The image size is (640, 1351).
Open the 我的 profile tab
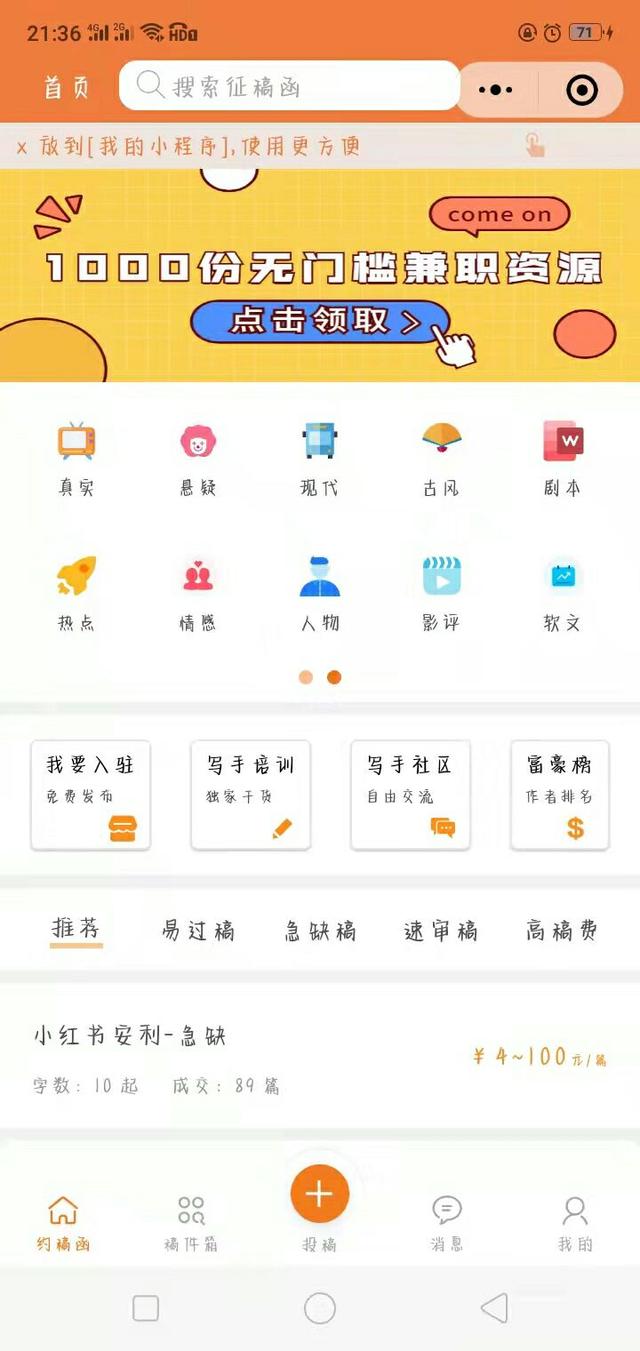tap(575, 1224)
